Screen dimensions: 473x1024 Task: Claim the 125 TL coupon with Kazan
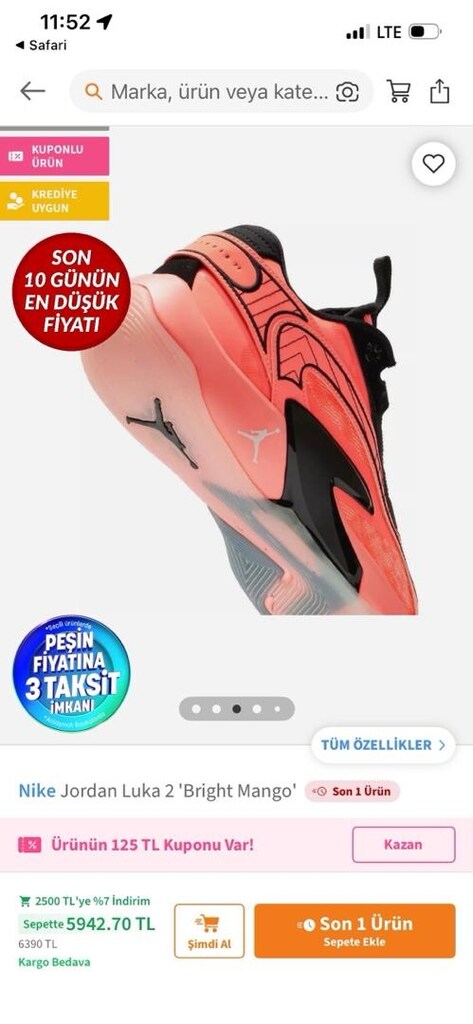coord(403,844)
